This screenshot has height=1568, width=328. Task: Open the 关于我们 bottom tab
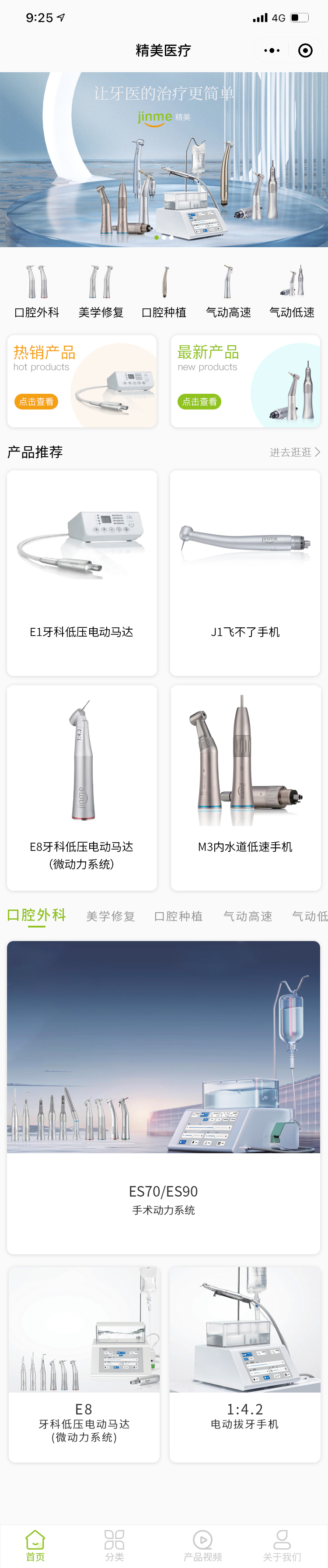(x=282, y=1546)
